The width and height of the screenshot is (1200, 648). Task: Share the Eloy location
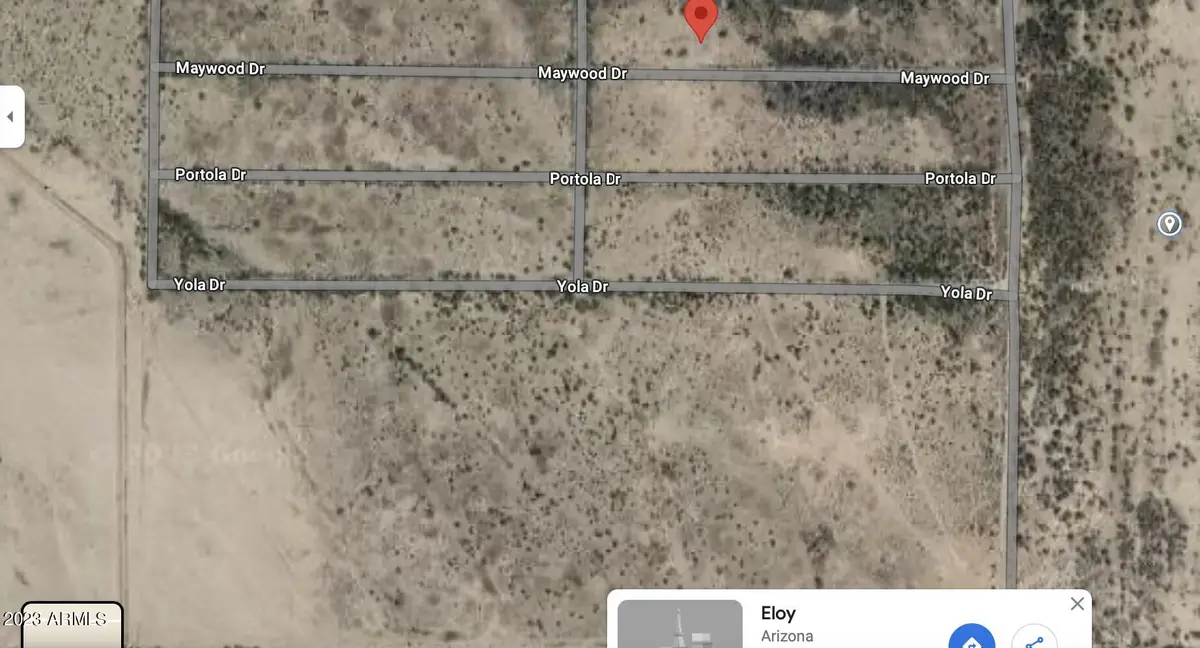[x=1034, y=640]
